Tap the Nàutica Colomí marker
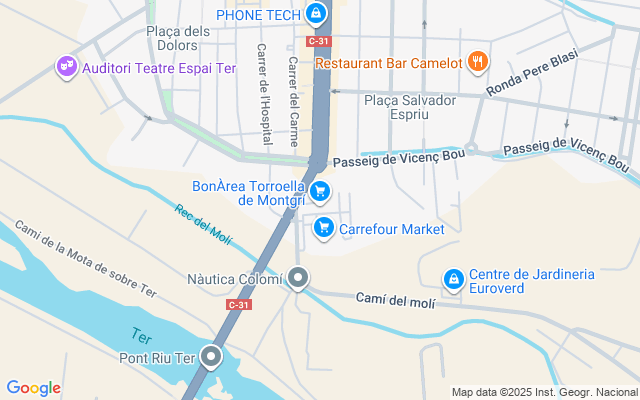The width and height of the screenshot is (640, 400). (297, 278)
